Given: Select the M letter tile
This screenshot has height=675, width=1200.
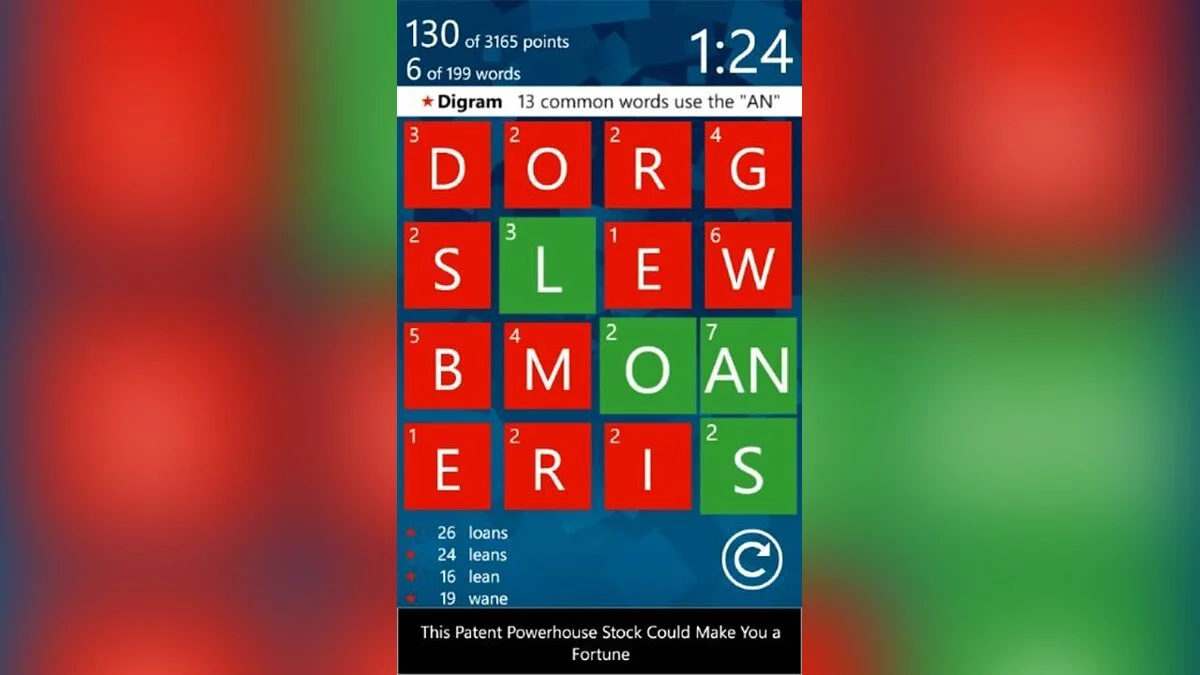Looking at the screenshot, I should coord(547,366).
